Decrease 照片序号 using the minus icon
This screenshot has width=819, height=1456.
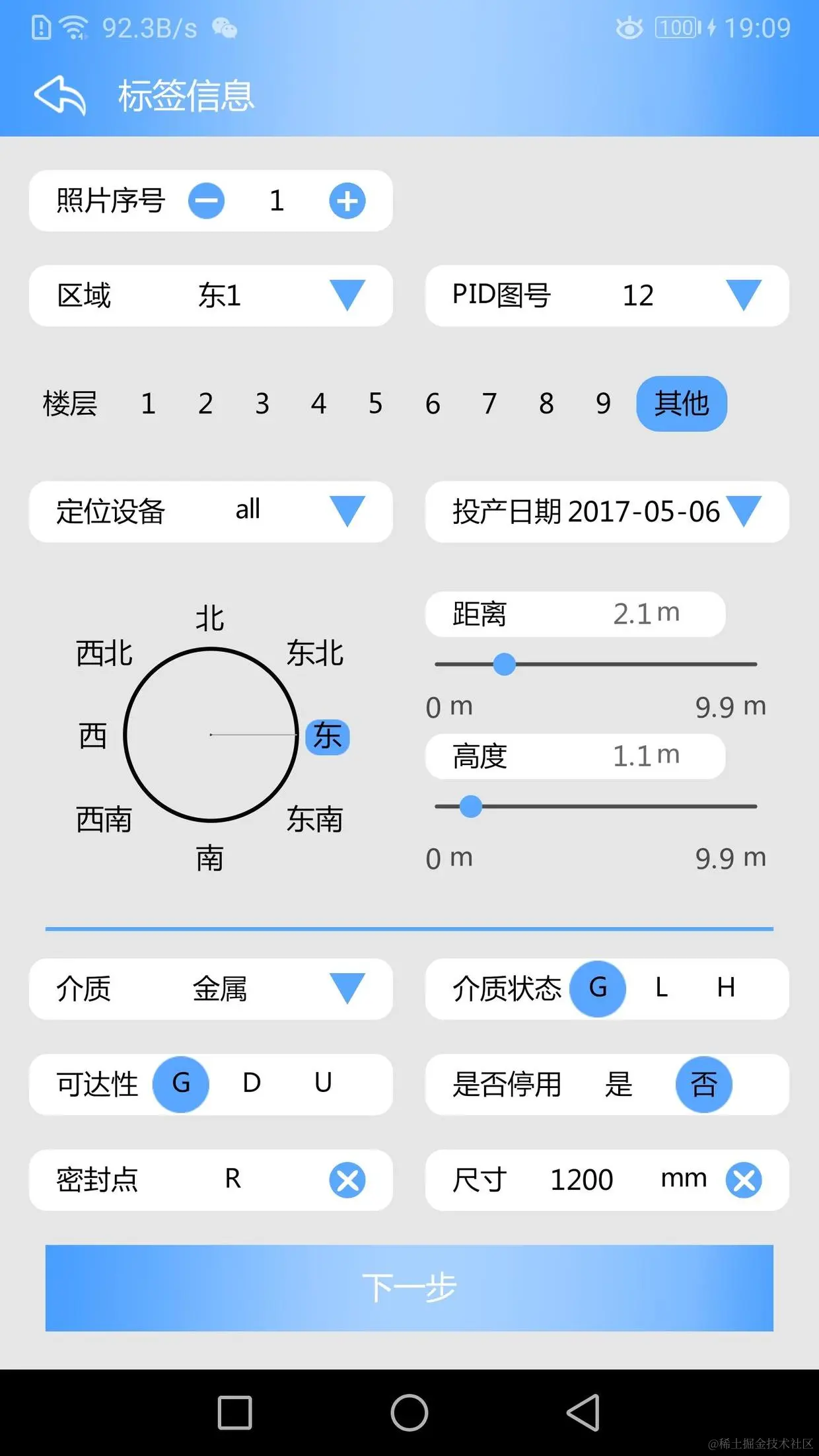pyautogui.click(x=206, y=201)
